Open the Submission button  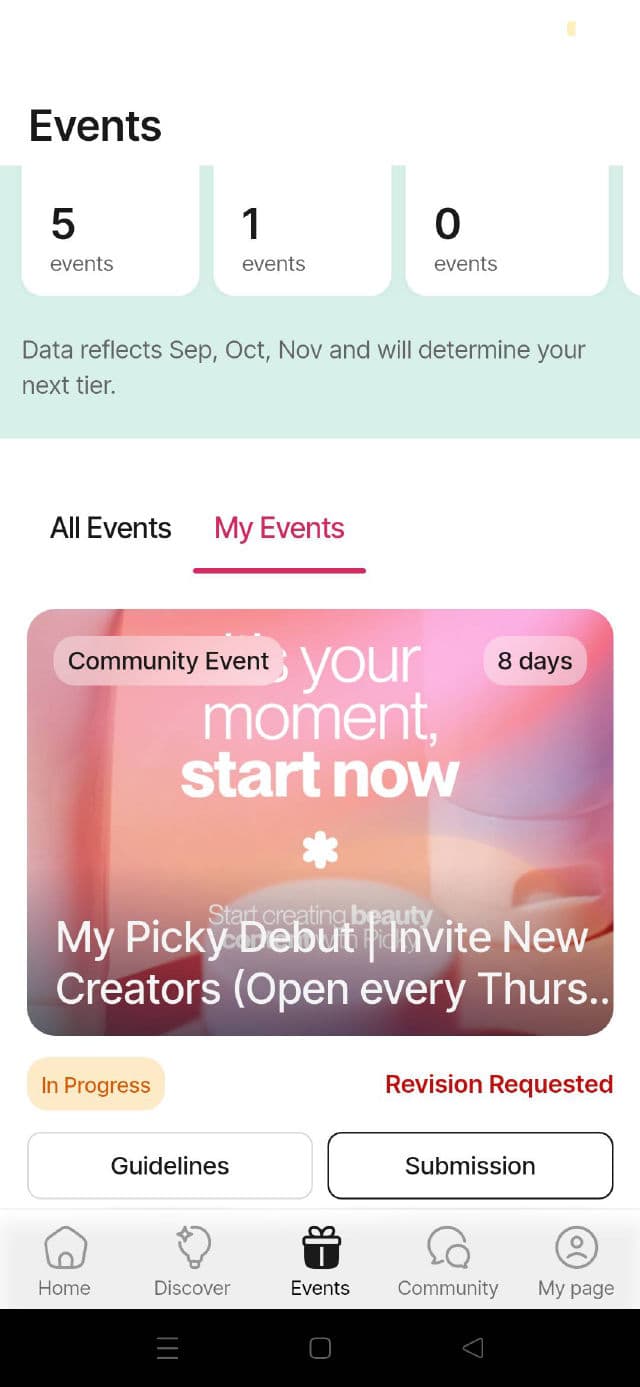tap(470, 1166)
